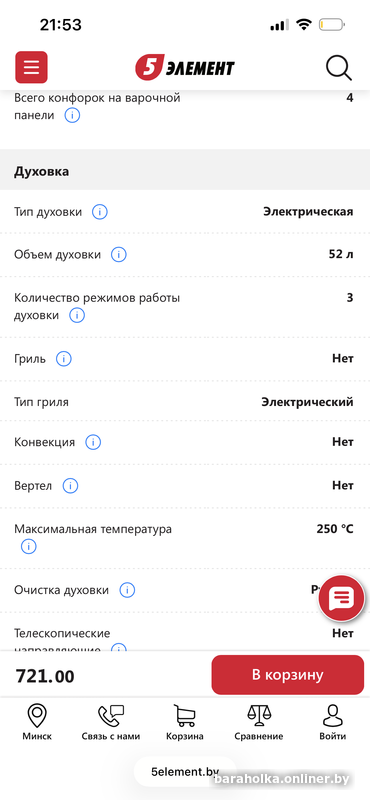Open the search magnifier icon
Viewport: 370px width, 800px height.
point(339,67)
